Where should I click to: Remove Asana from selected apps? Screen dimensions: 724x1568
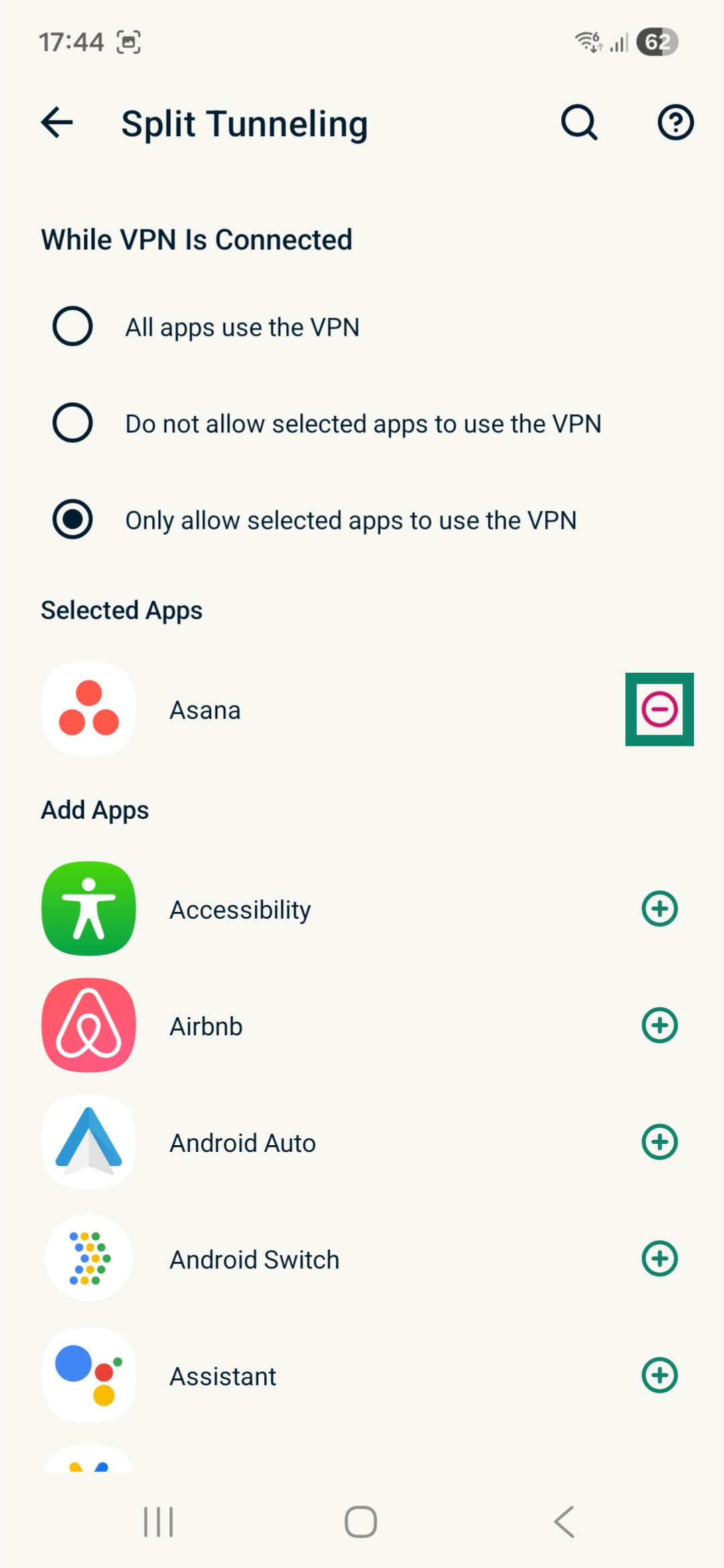click(660, 709)
